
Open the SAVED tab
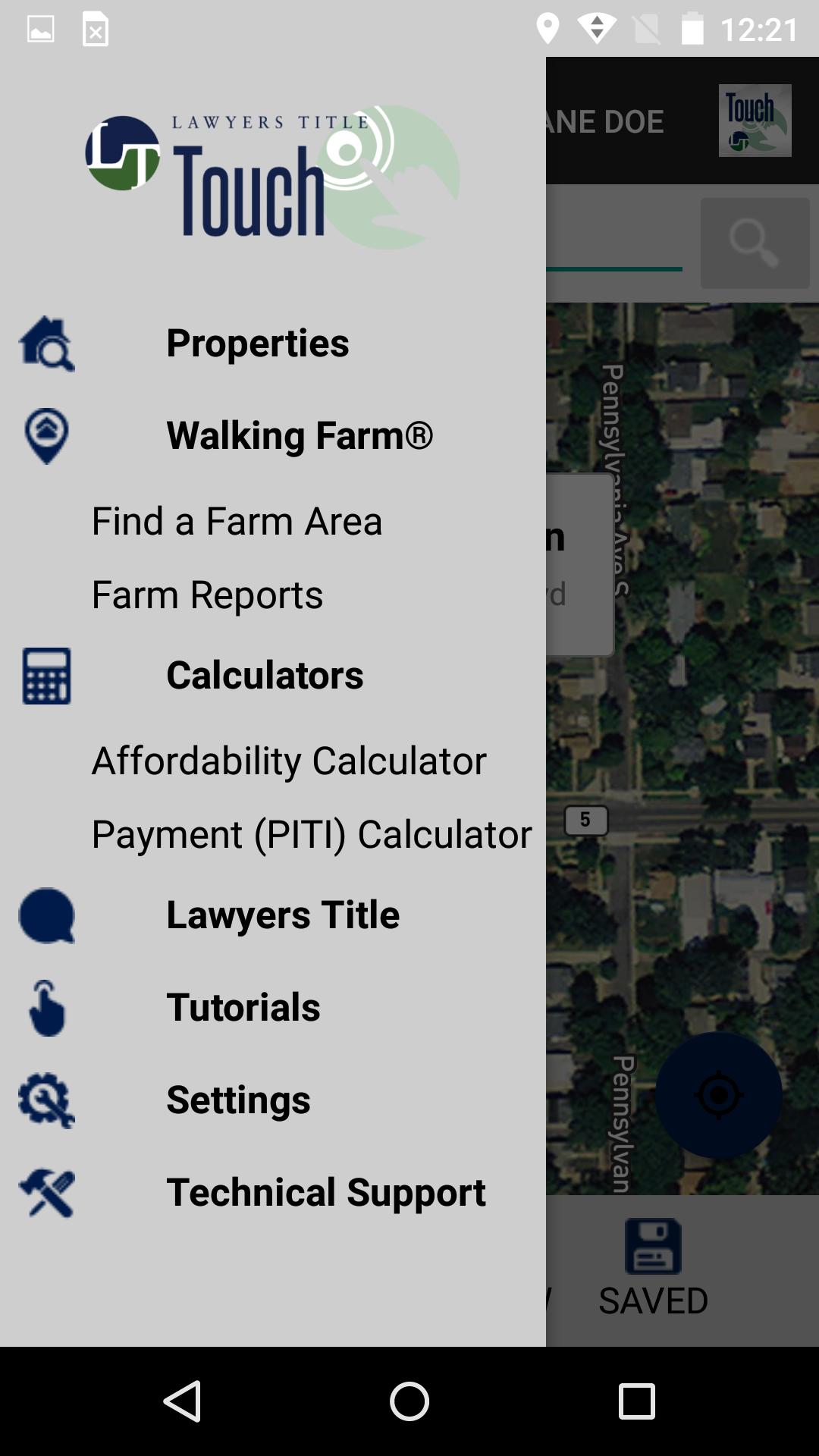653,1270
